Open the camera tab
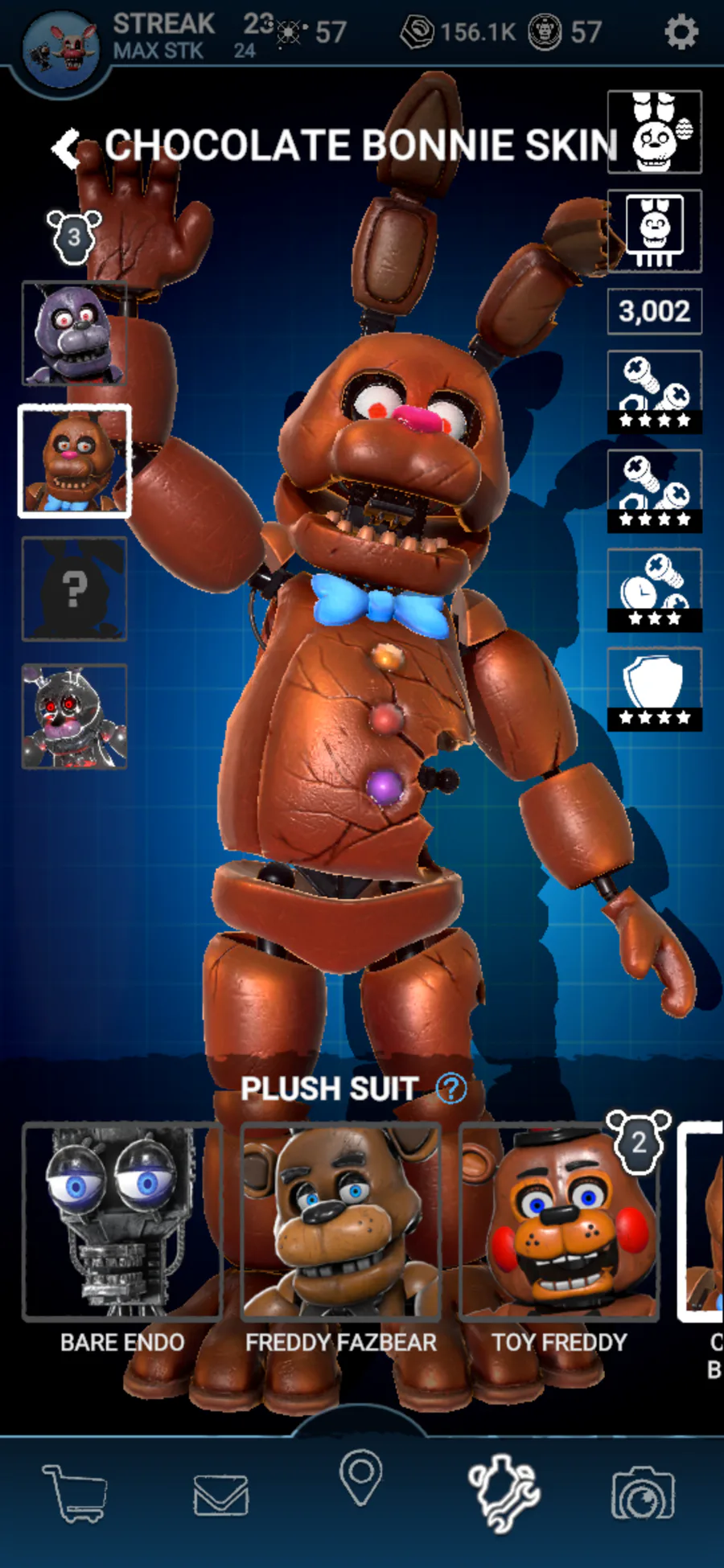This screenshot has height=1568, width=724. tap(643, 1494)
